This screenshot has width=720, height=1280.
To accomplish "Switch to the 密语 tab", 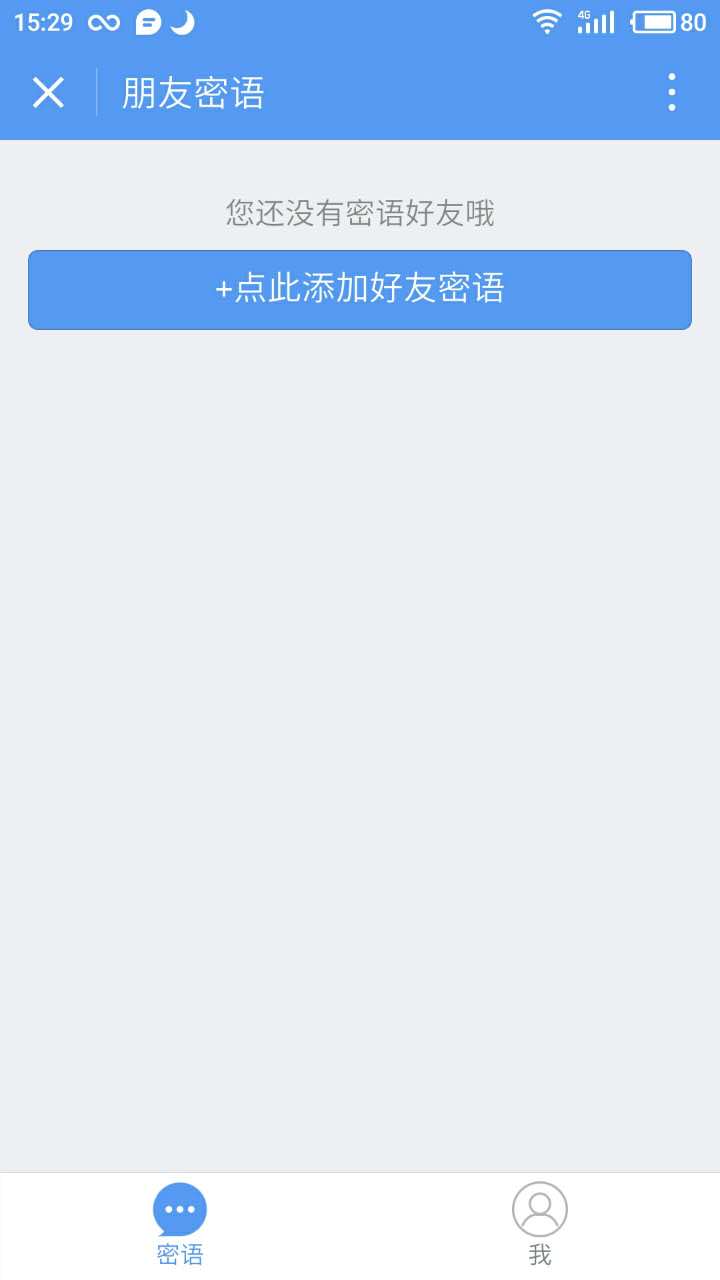I will [180, 1225].
